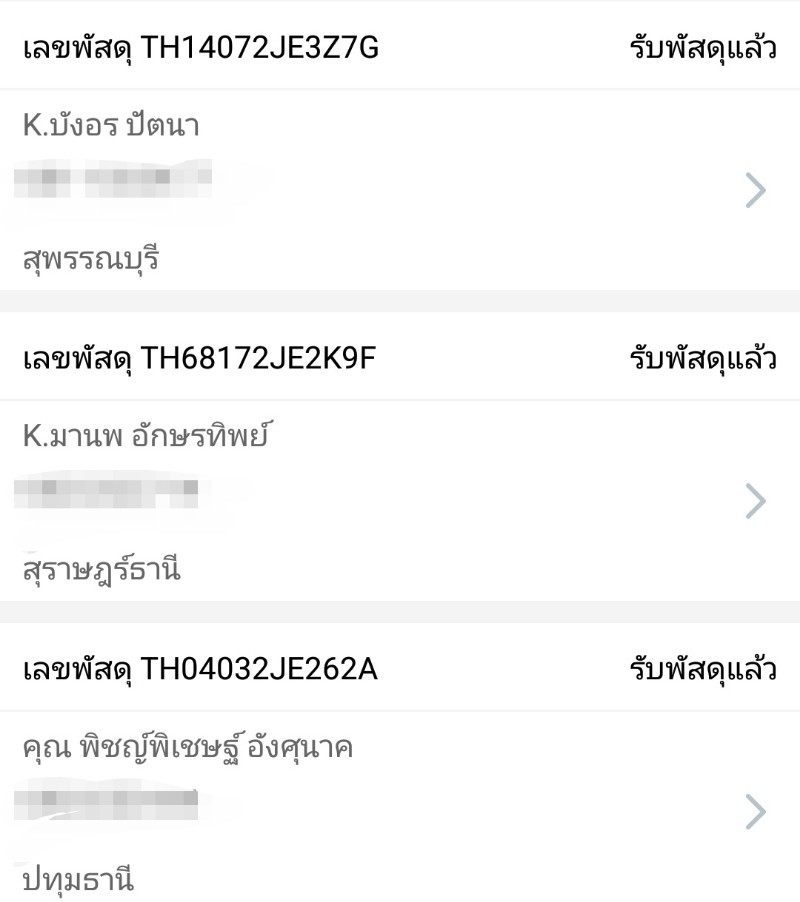Open the header row labeled เลขพัสดุ TH68172JE2K9F
800x902 pixels.
point(400,358)
